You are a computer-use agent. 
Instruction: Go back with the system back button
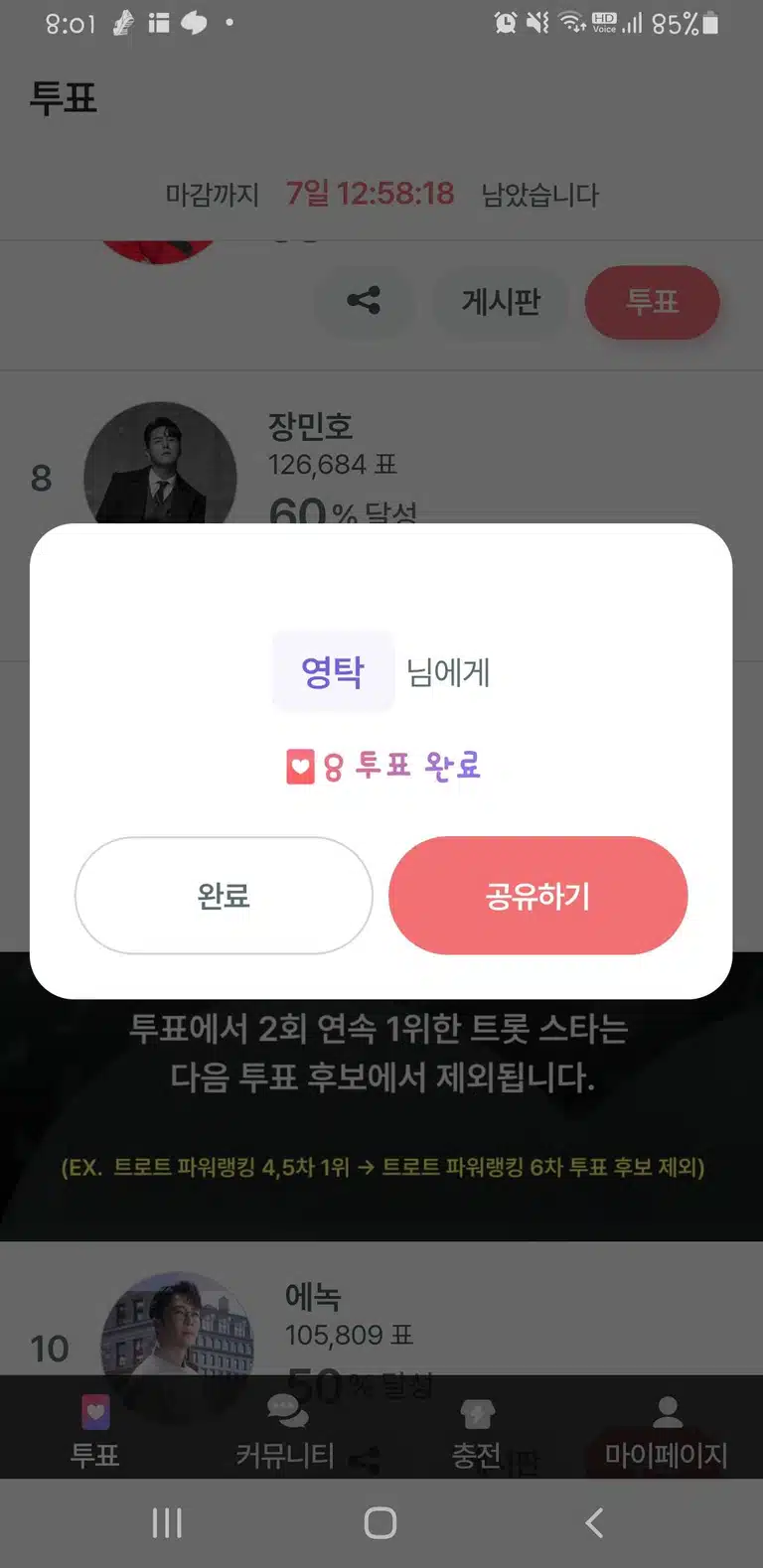(594, 1522)
